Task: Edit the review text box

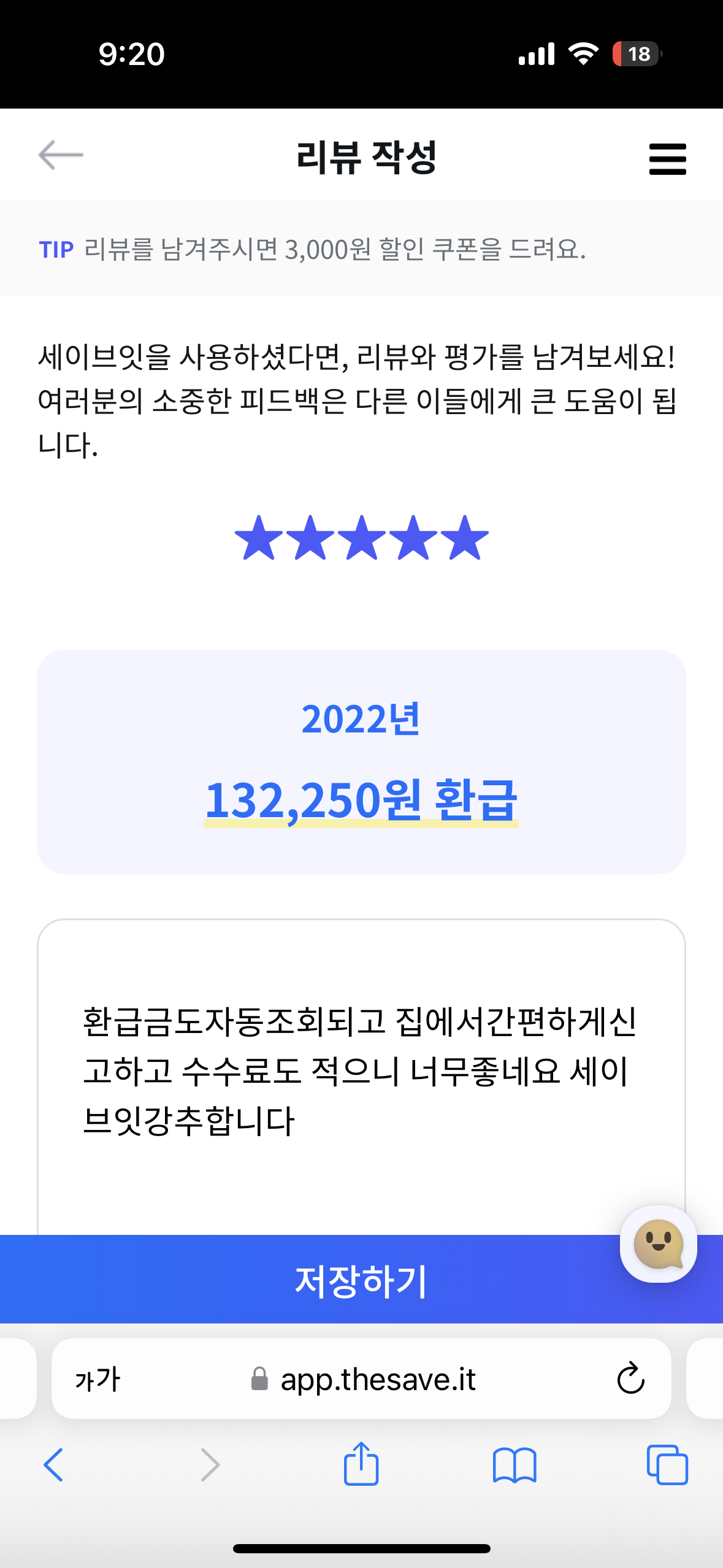Action: click(361, 1070)
